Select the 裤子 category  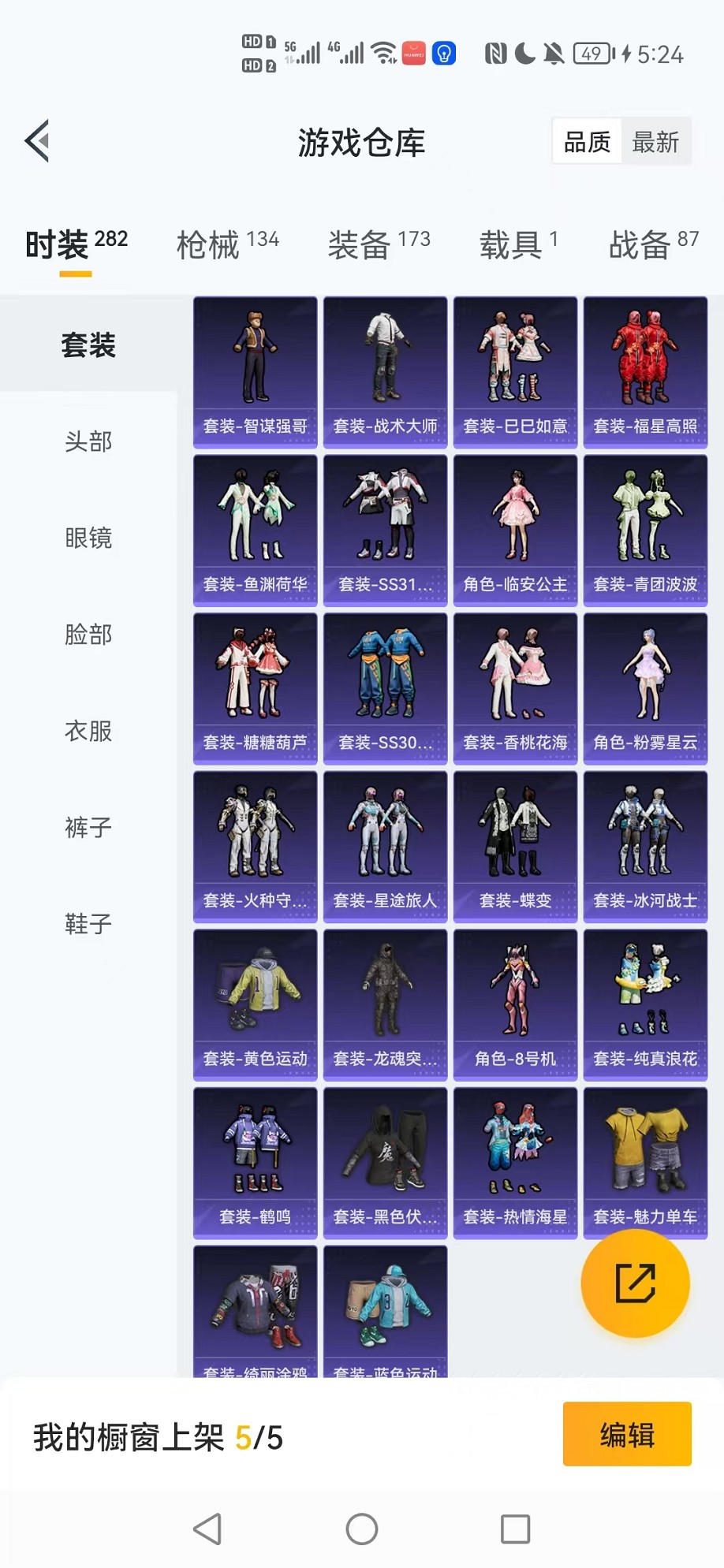tap(88, 828)
